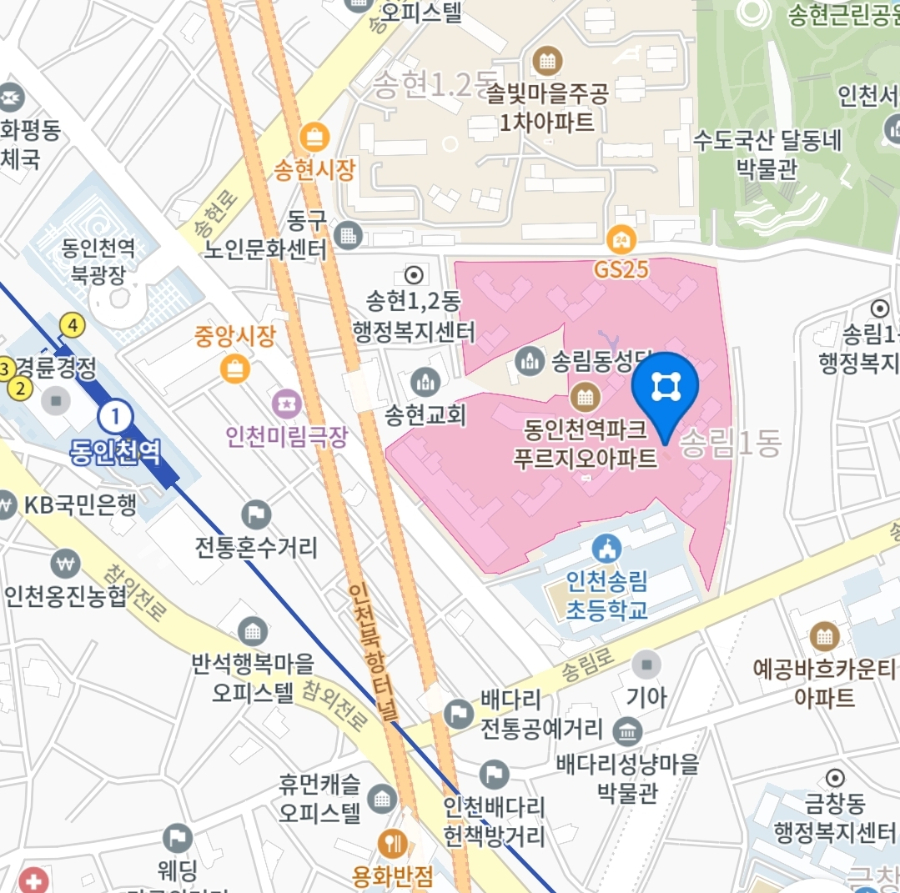Tap the 동인천역 station marker
This screenshot has width=900, height=893.
coord(117,413)
